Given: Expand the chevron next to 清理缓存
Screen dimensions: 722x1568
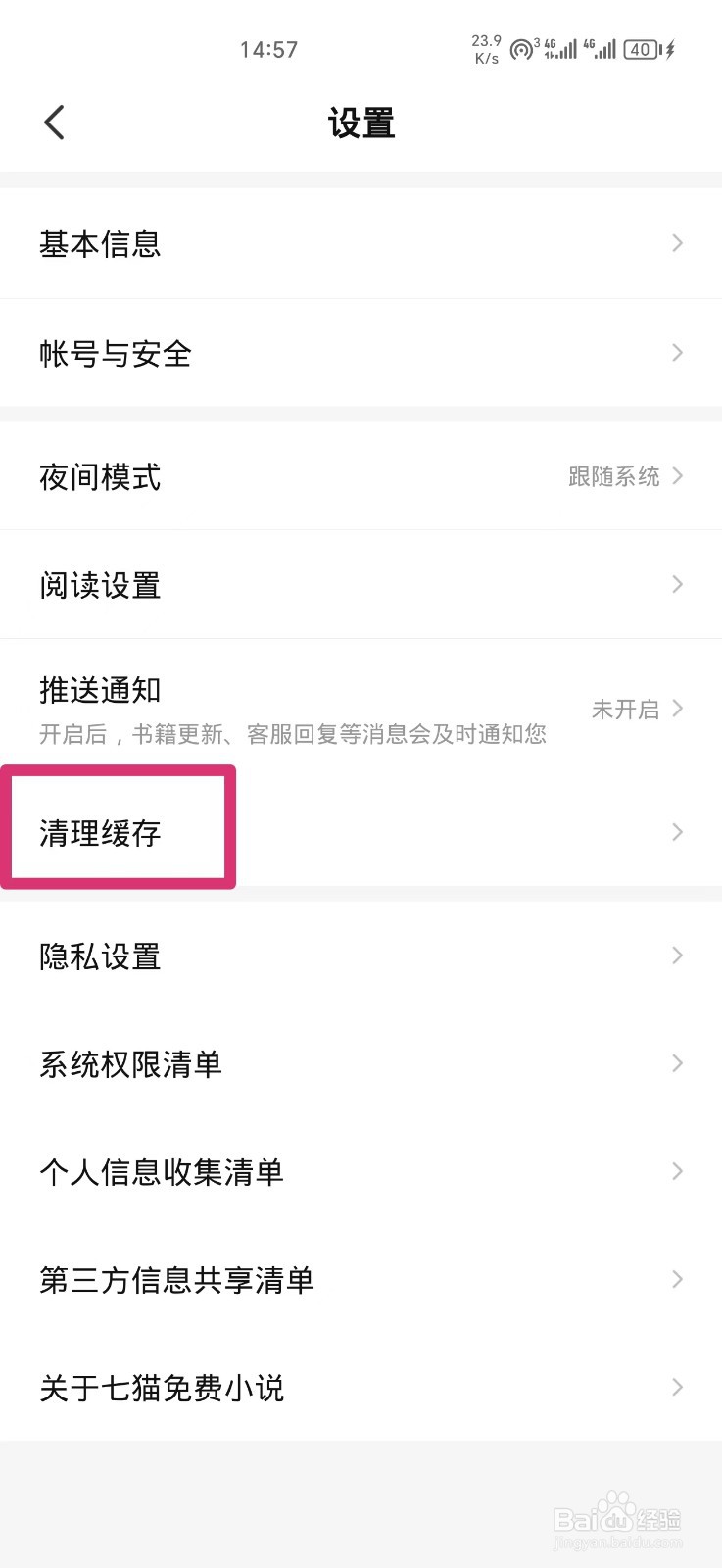Looking at the screenshot, I should point(677,832).
